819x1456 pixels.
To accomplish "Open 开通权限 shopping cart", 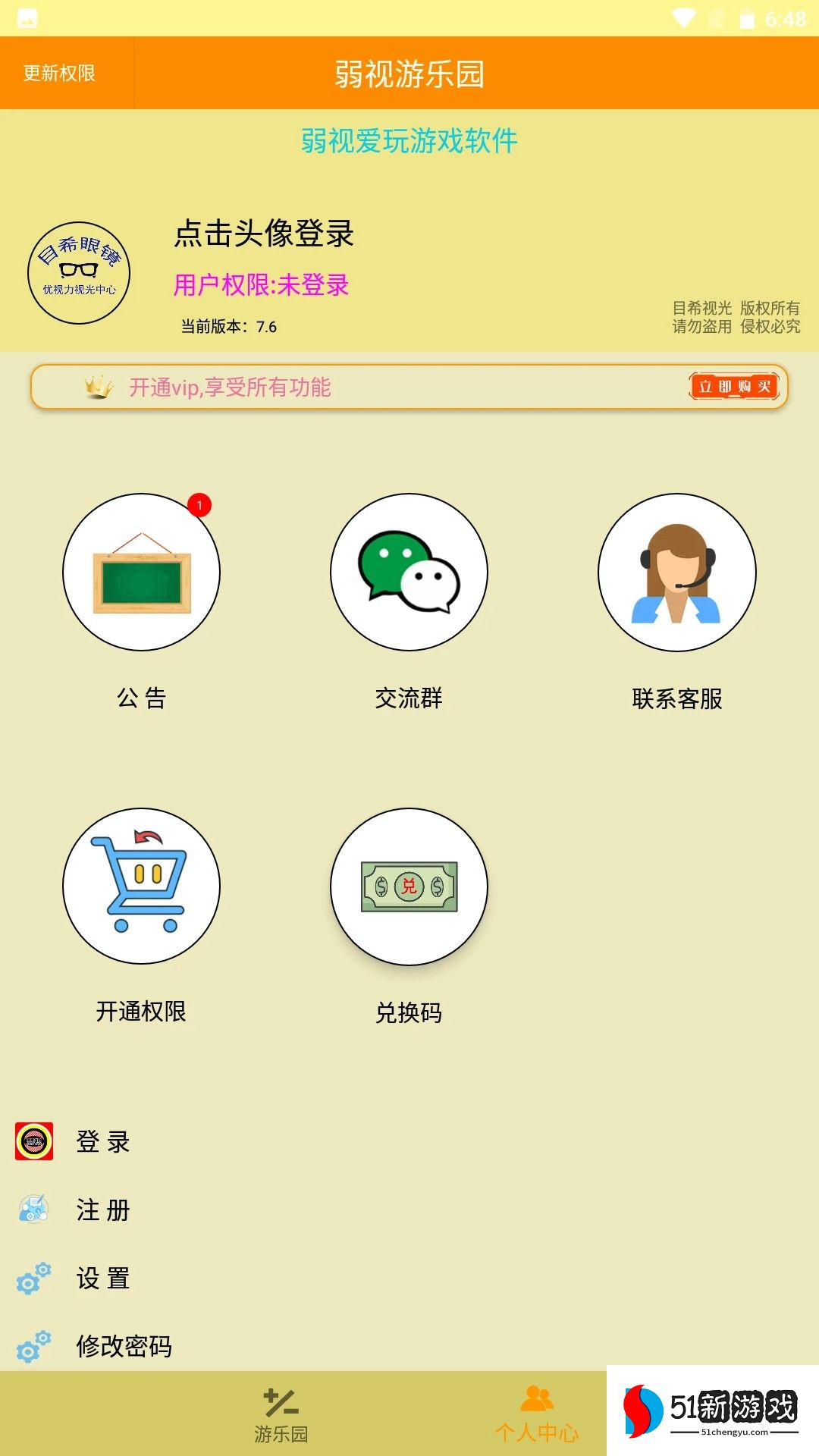I will pyautogui.click(x=141, y=886).
